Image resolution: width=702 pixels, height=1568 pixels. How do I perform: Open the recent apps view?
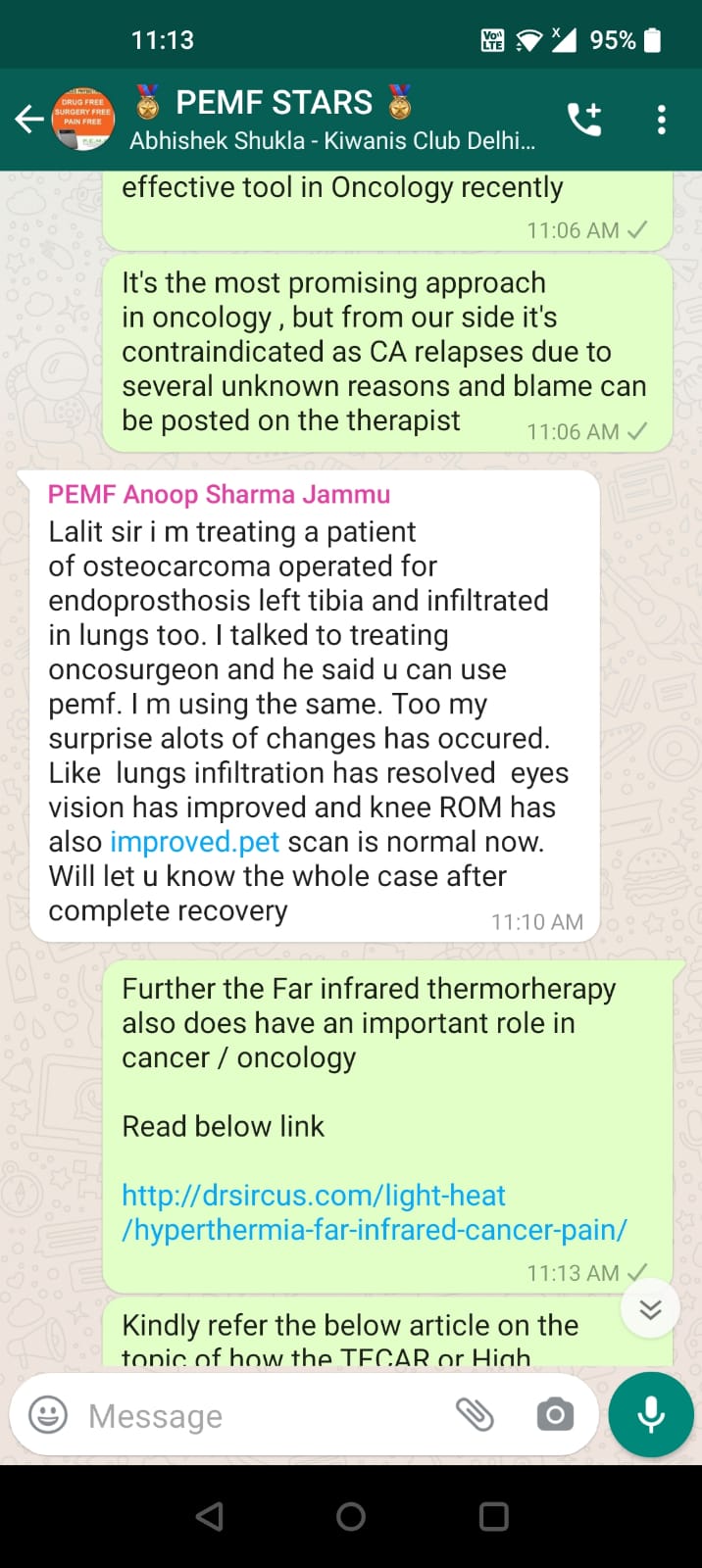[493, 1516]
